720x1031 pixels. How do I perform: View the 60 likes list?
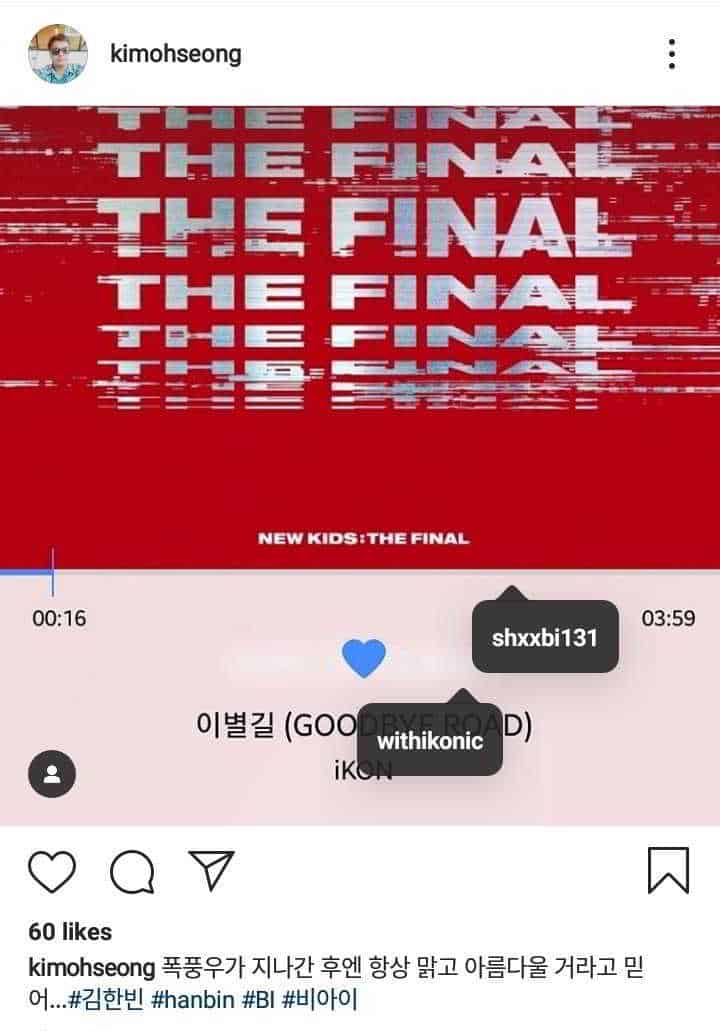click(70, 932)
